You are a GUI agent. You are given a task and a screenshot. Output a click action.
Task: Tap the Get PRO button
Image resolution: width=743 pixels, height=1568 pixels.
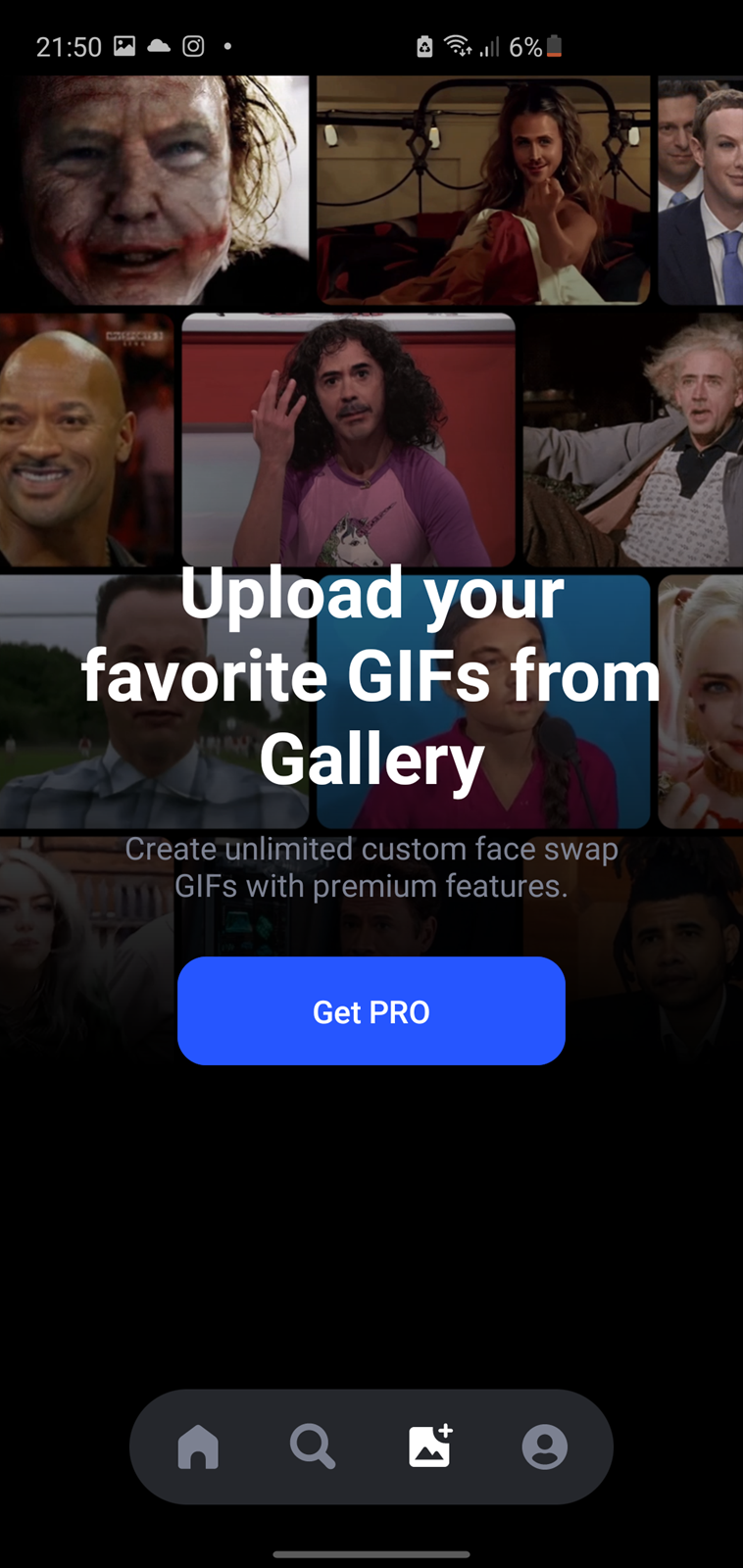[x=371, y=1011]
